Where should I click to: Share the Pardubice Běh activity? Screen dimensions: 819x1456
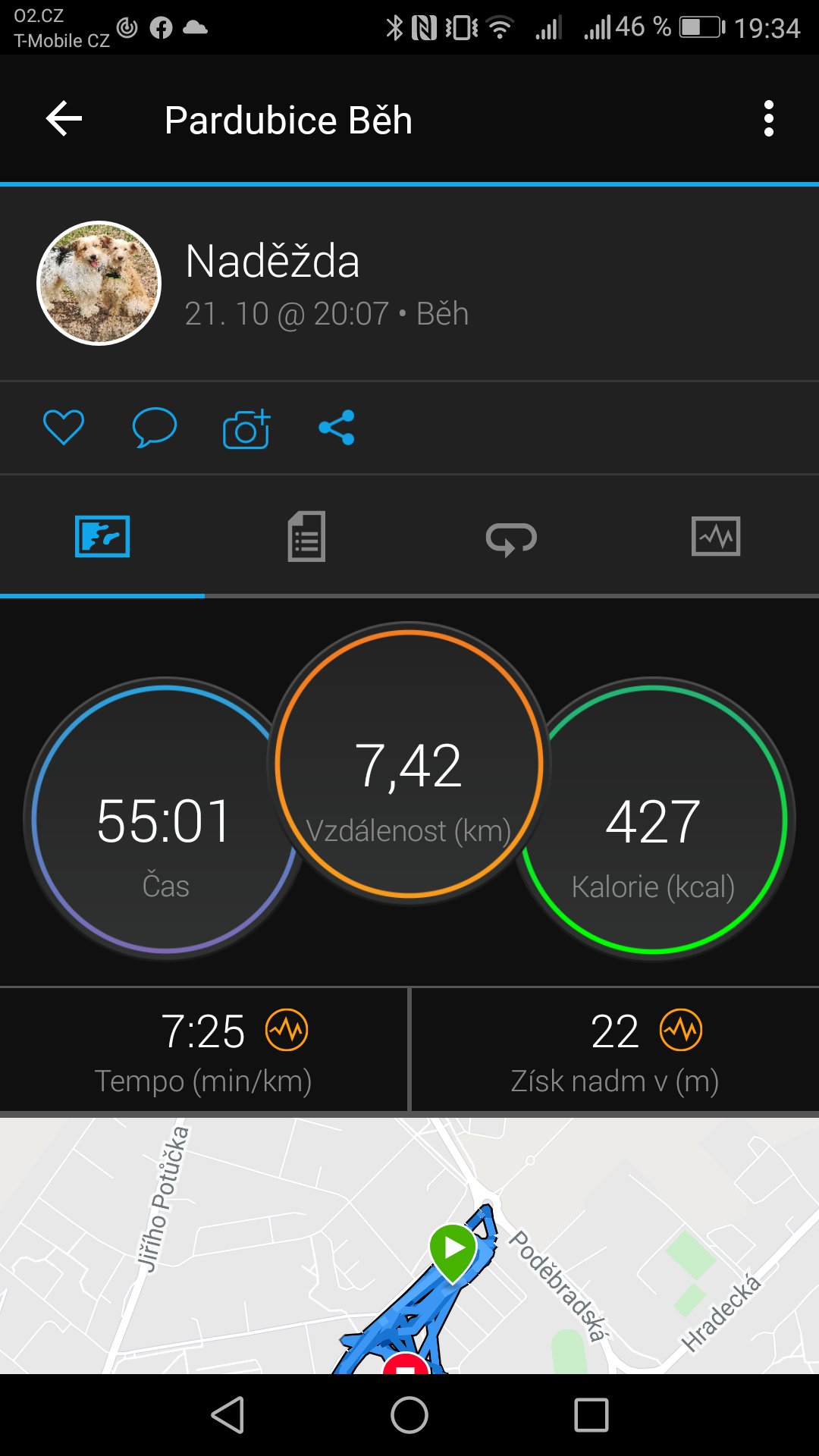(337, 428)
